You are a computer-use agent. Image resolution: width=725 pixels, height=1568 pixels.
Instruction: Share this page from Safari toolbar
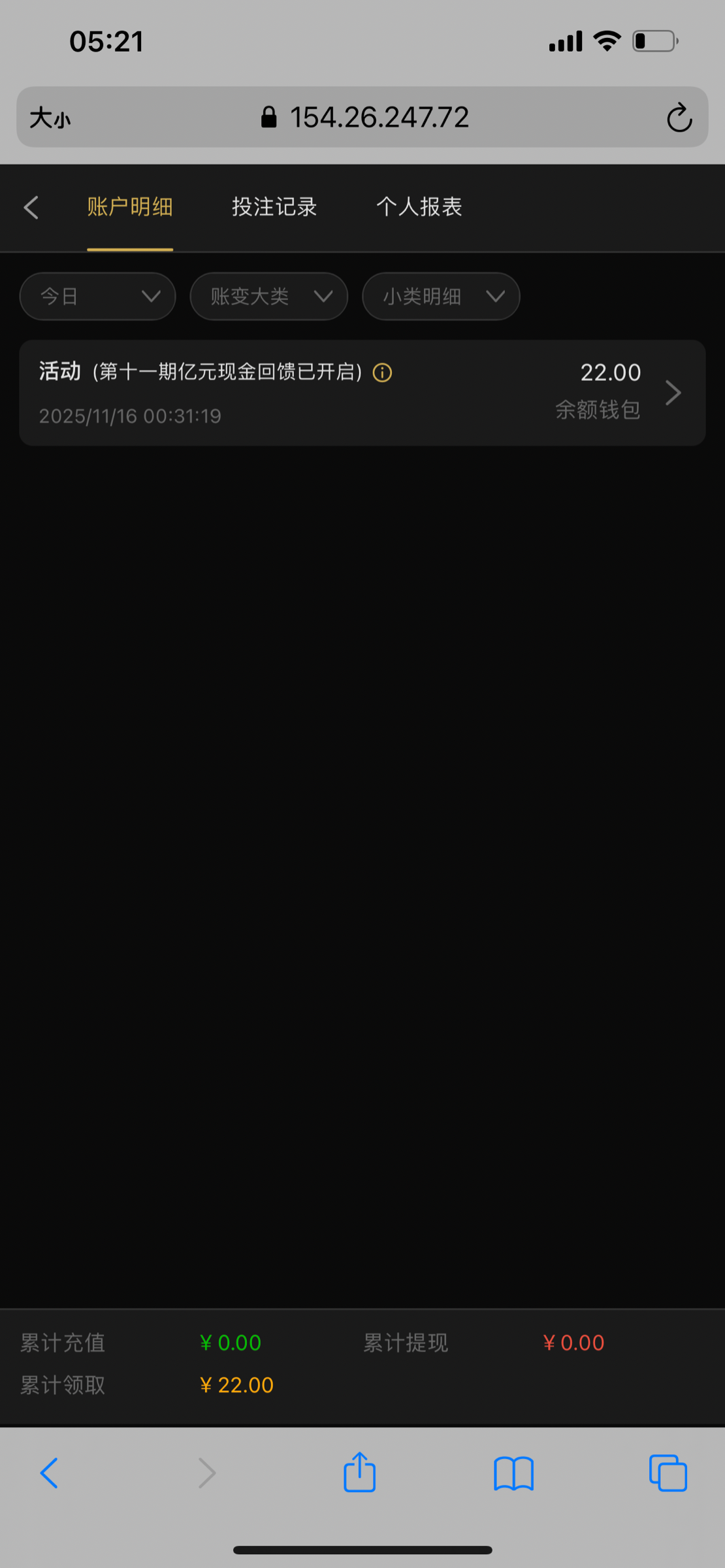point(360,1473)
